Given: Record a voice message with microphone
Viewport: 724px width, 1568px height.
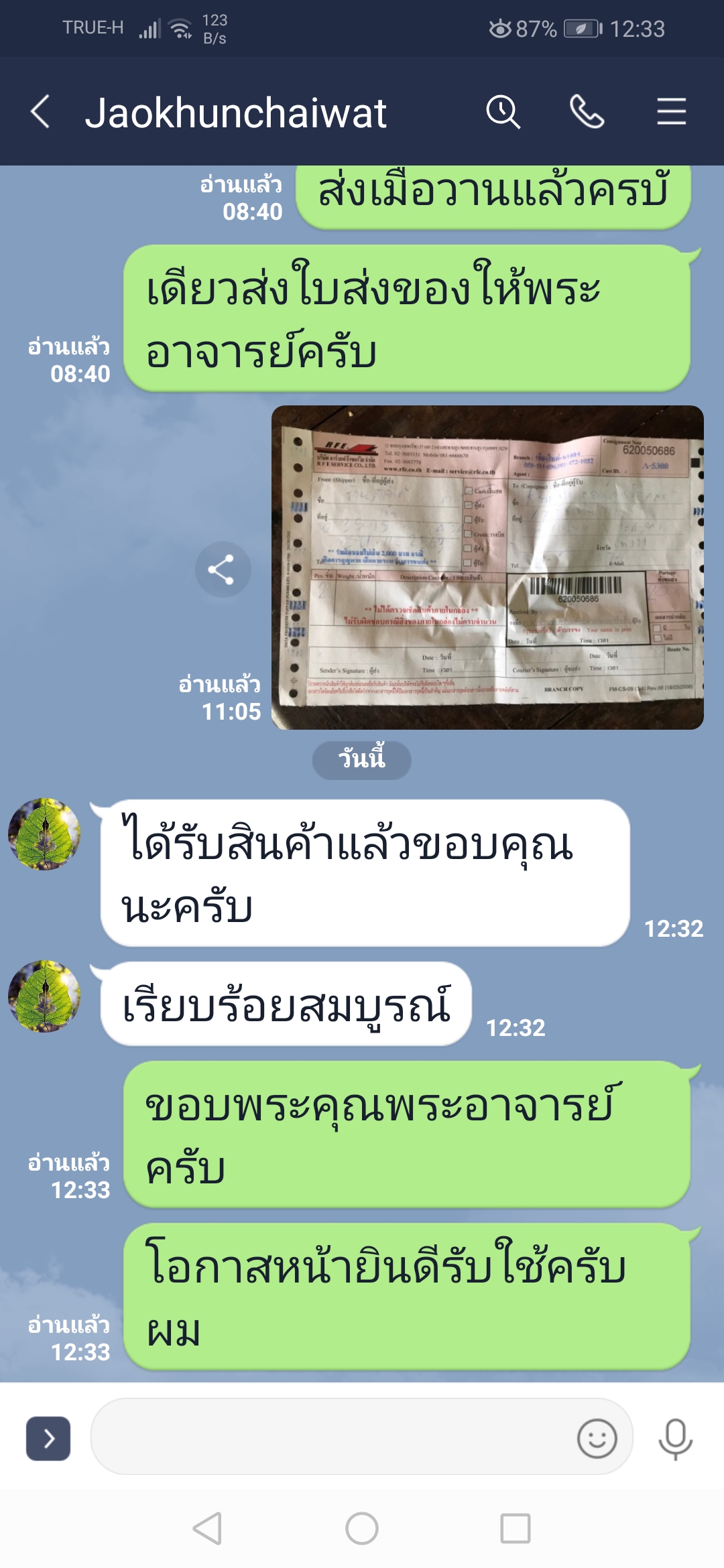Looking at the screenshot, I should pos(675,1438).
